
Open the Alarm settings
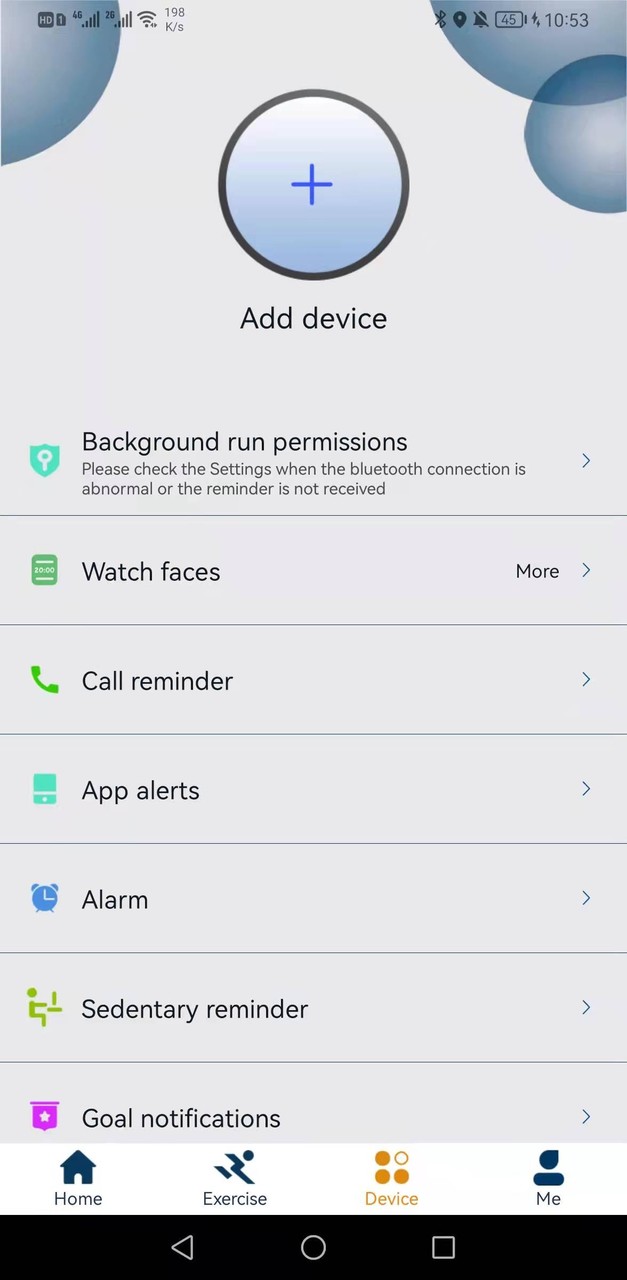tap(313, 899)
